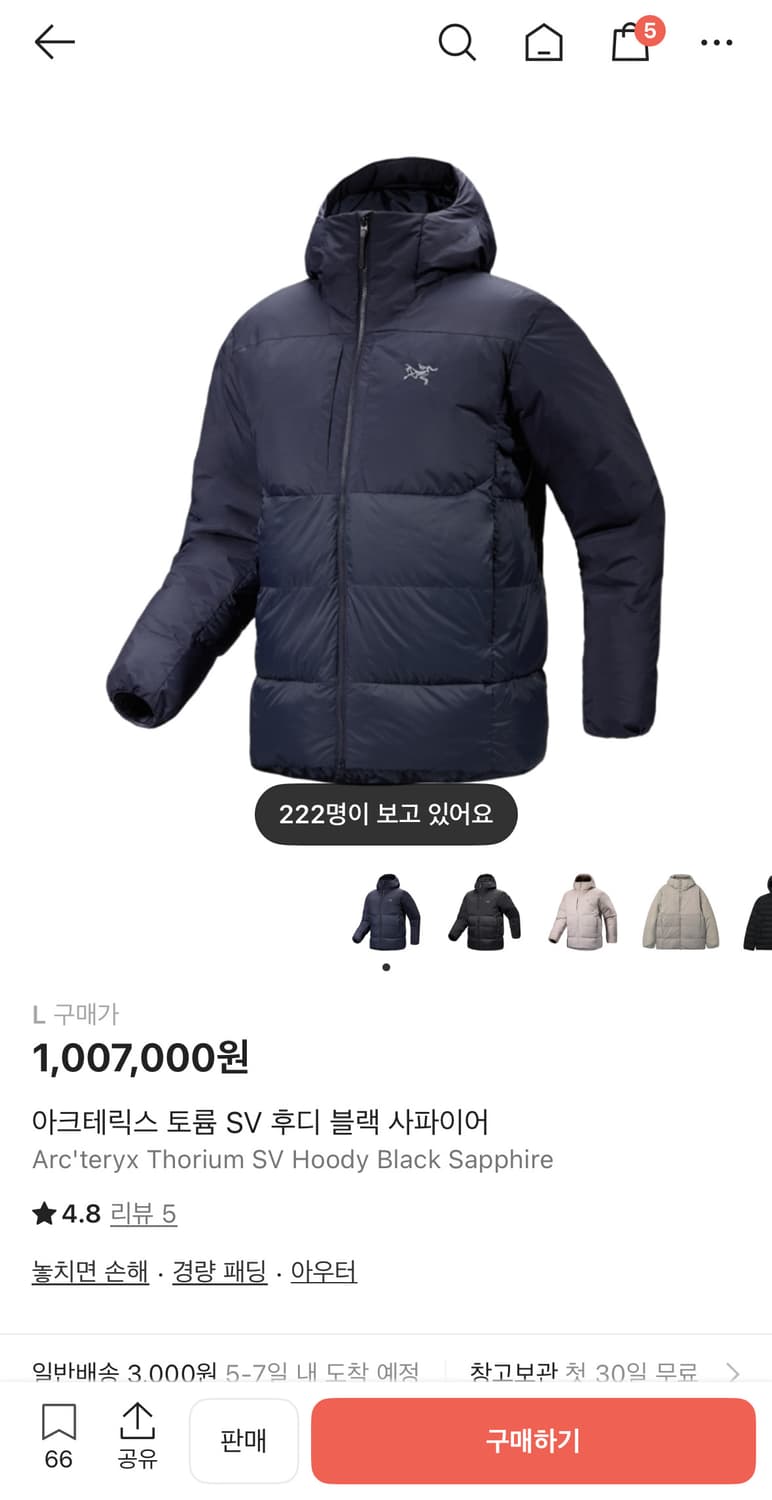Open the search icon
772x1500 pixels.
coord(458,43)
